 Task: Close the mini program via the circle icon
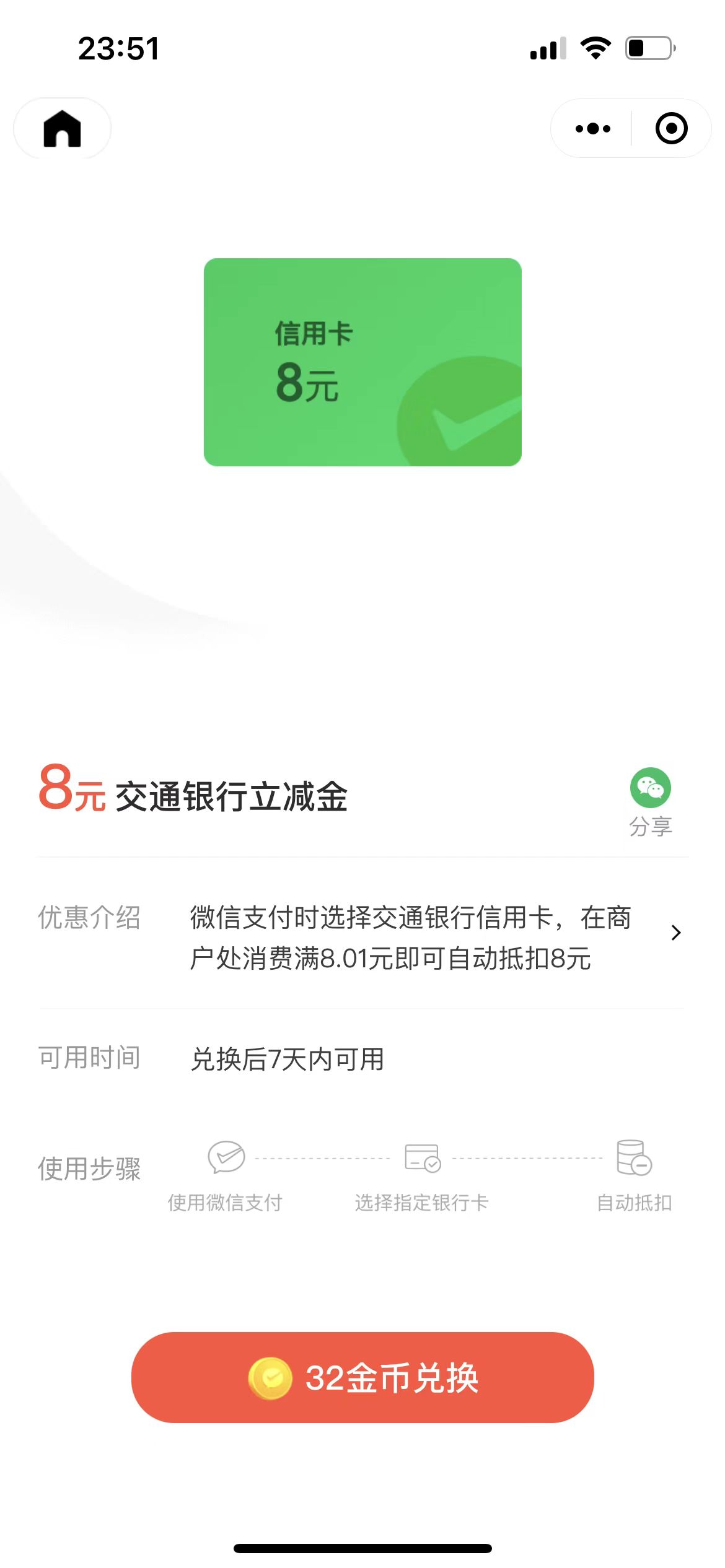click(671, 129)
